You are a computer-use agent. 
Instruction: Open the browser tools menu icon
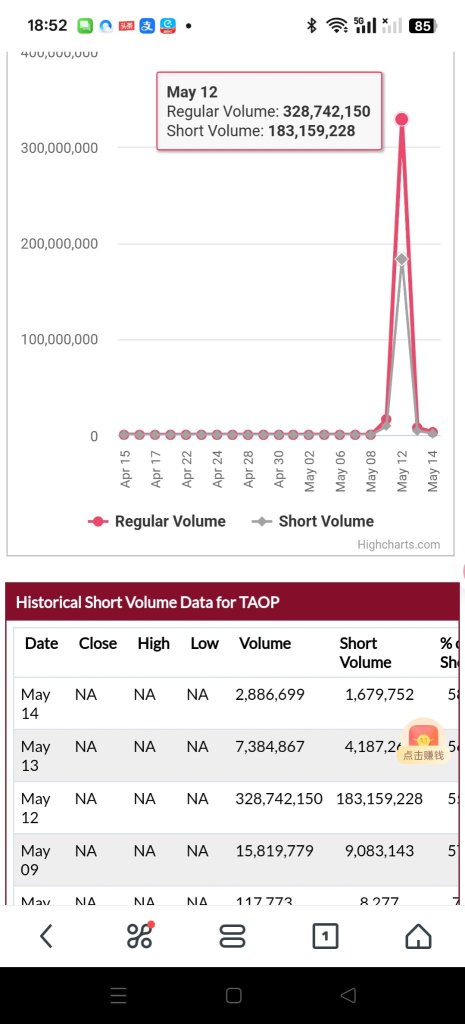click(x=139, y=935)
